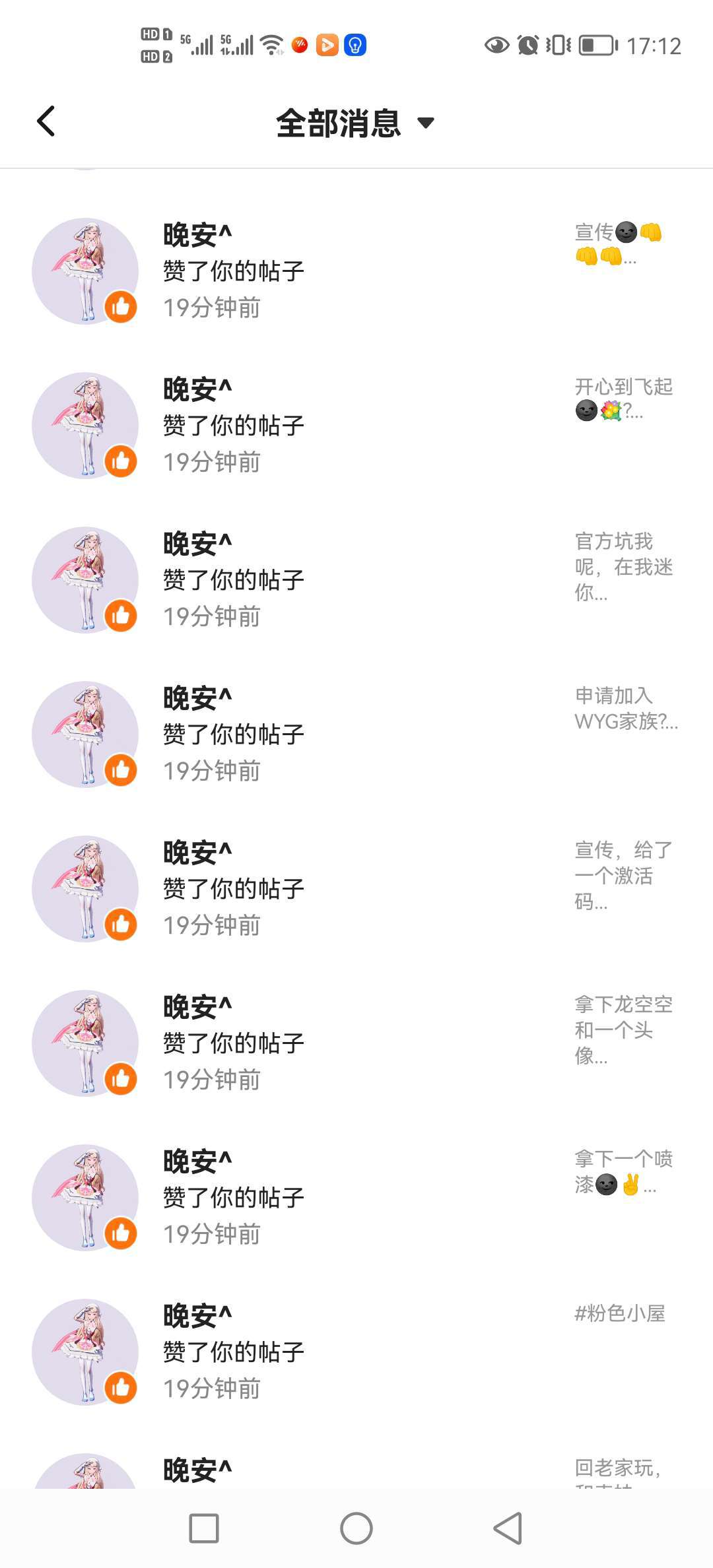Open recent apps from navigation bar
The height and width of the screenshot is (1568, 713).
(204, 1528)
